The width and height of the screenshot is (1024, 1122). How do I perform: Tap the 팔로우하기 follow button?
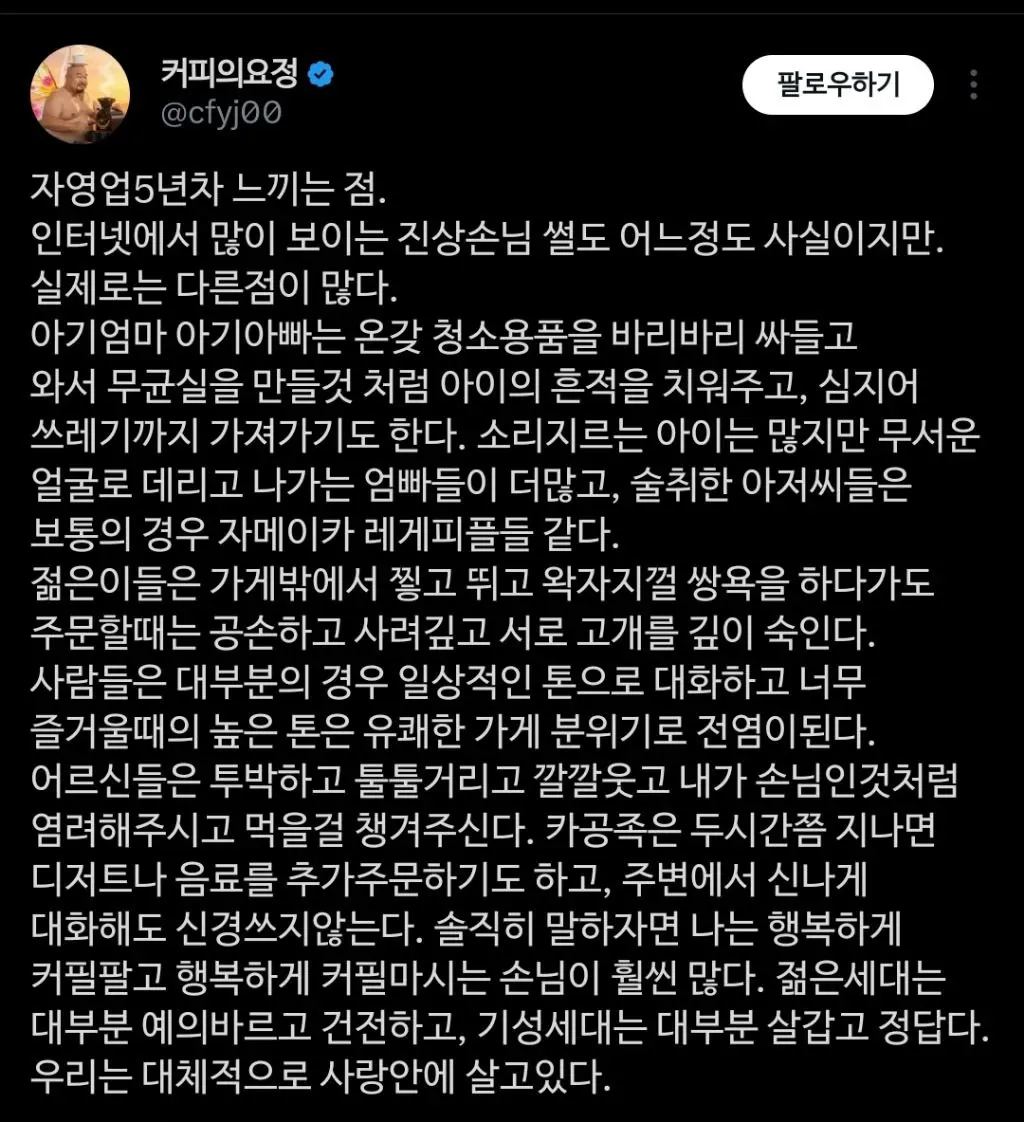tap(838, 85)
